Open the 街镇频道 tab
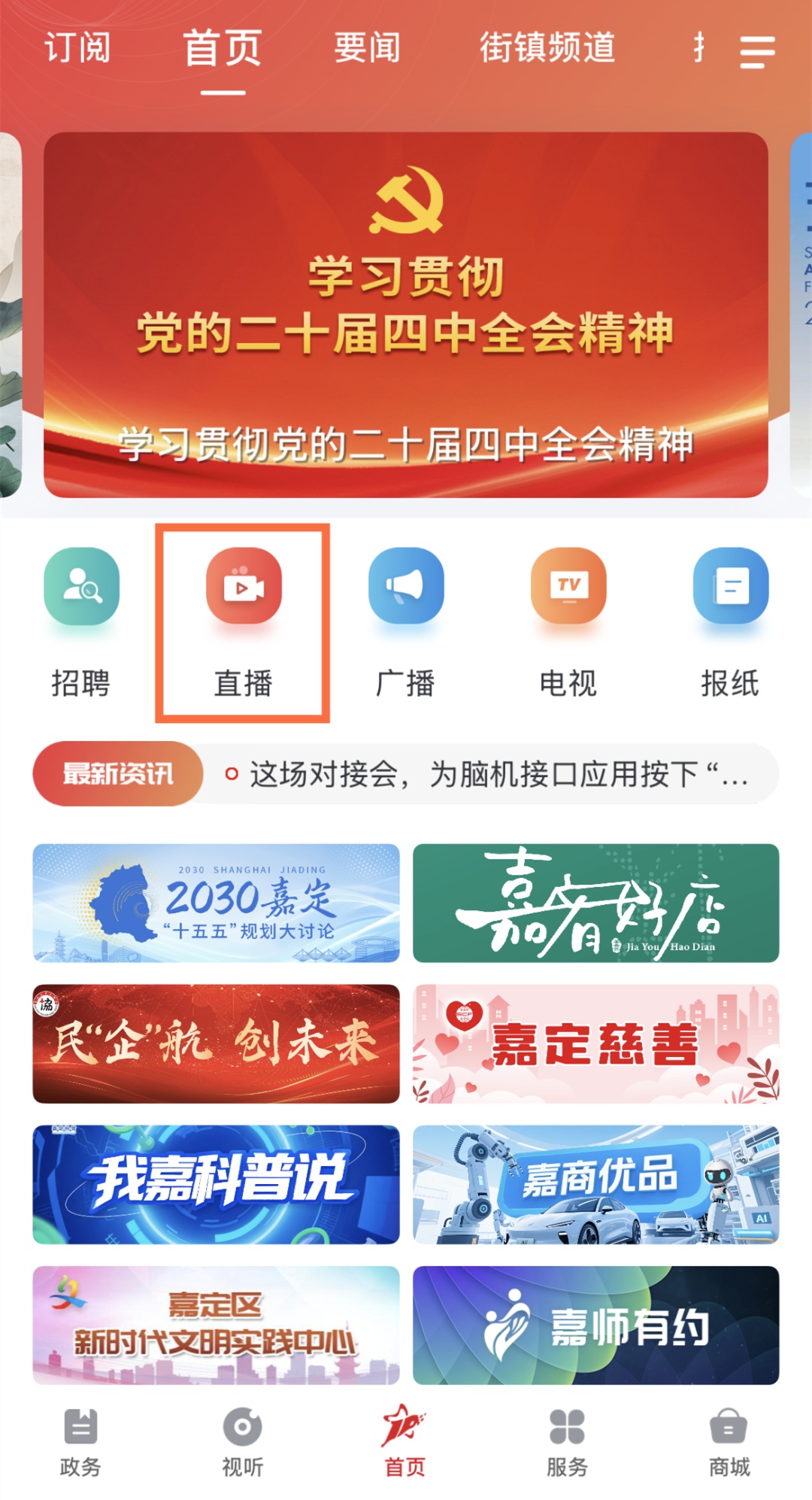812x1500 pixels. click(547, 48)
